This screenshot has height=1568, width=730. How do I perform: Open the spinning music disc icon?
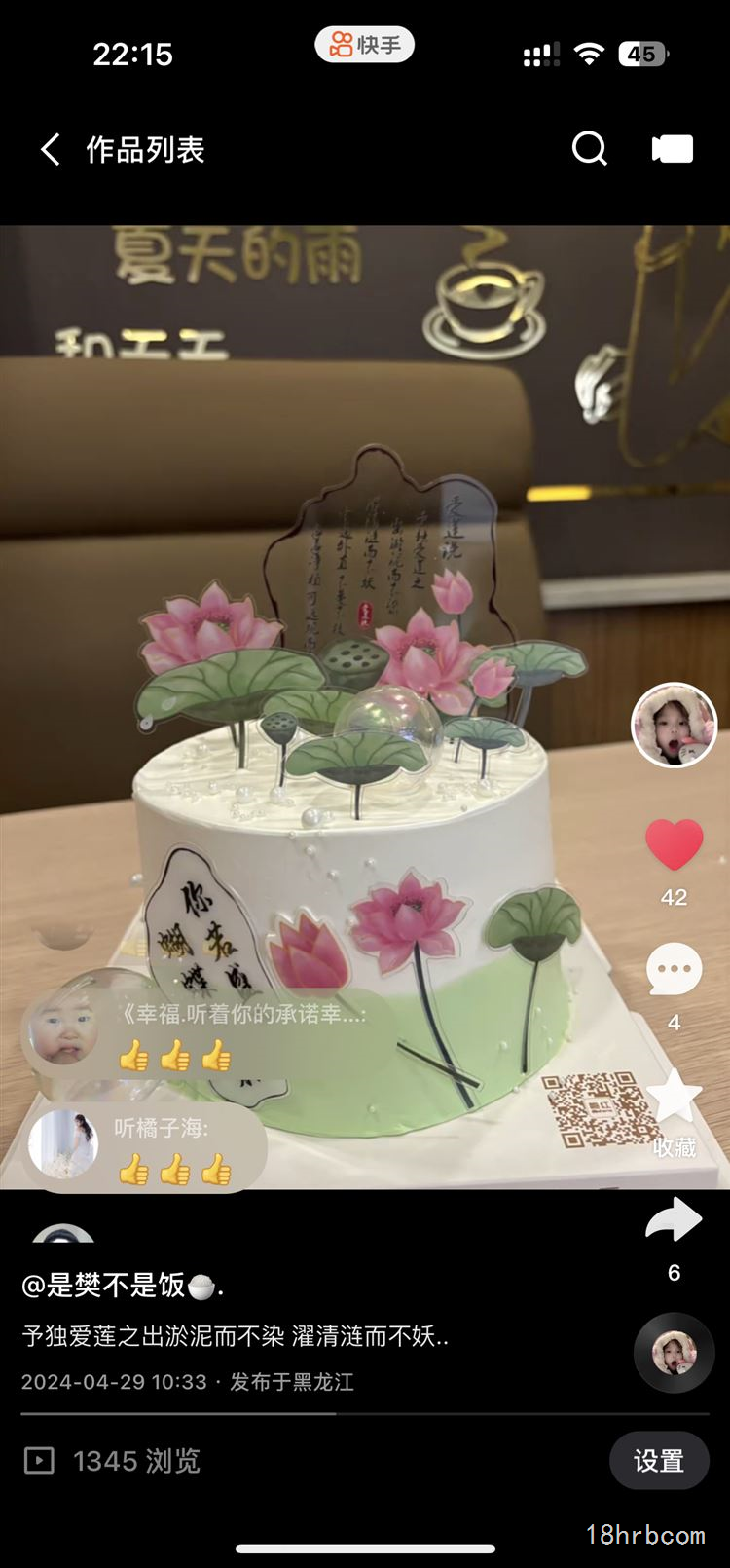click(675, 1353)
